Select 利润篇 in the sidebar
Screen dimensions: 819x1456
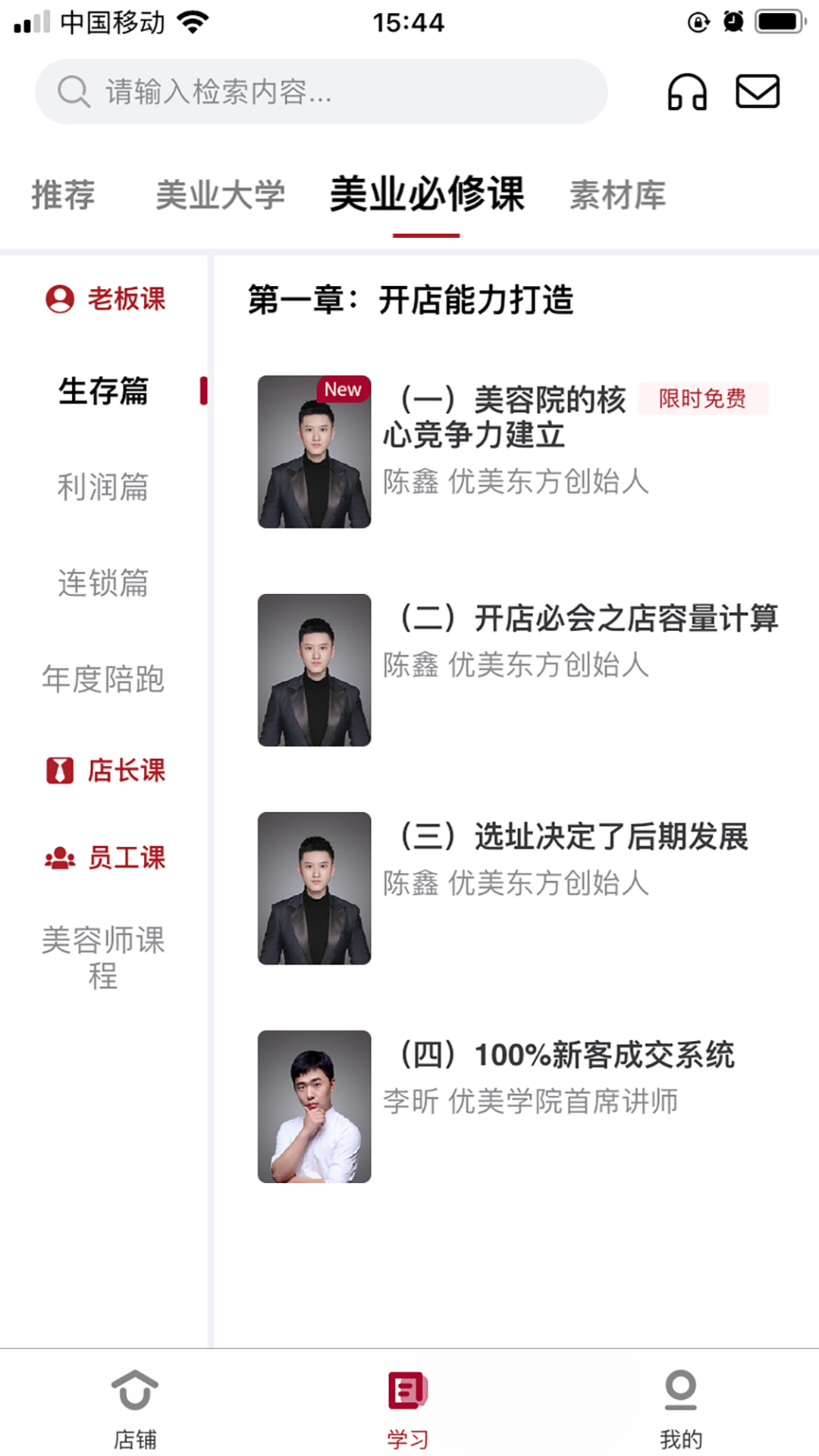(x=103, y=487)
